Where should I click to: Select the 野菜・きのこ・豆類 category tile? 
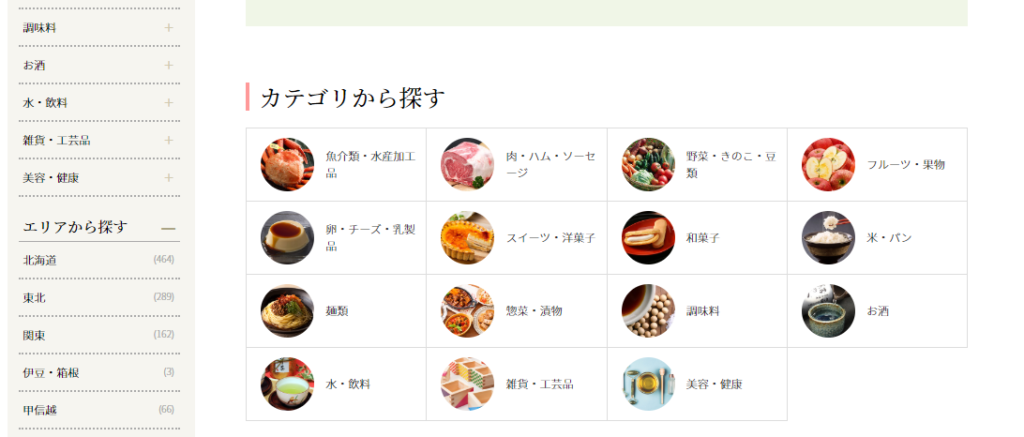[x=697, y=165]
